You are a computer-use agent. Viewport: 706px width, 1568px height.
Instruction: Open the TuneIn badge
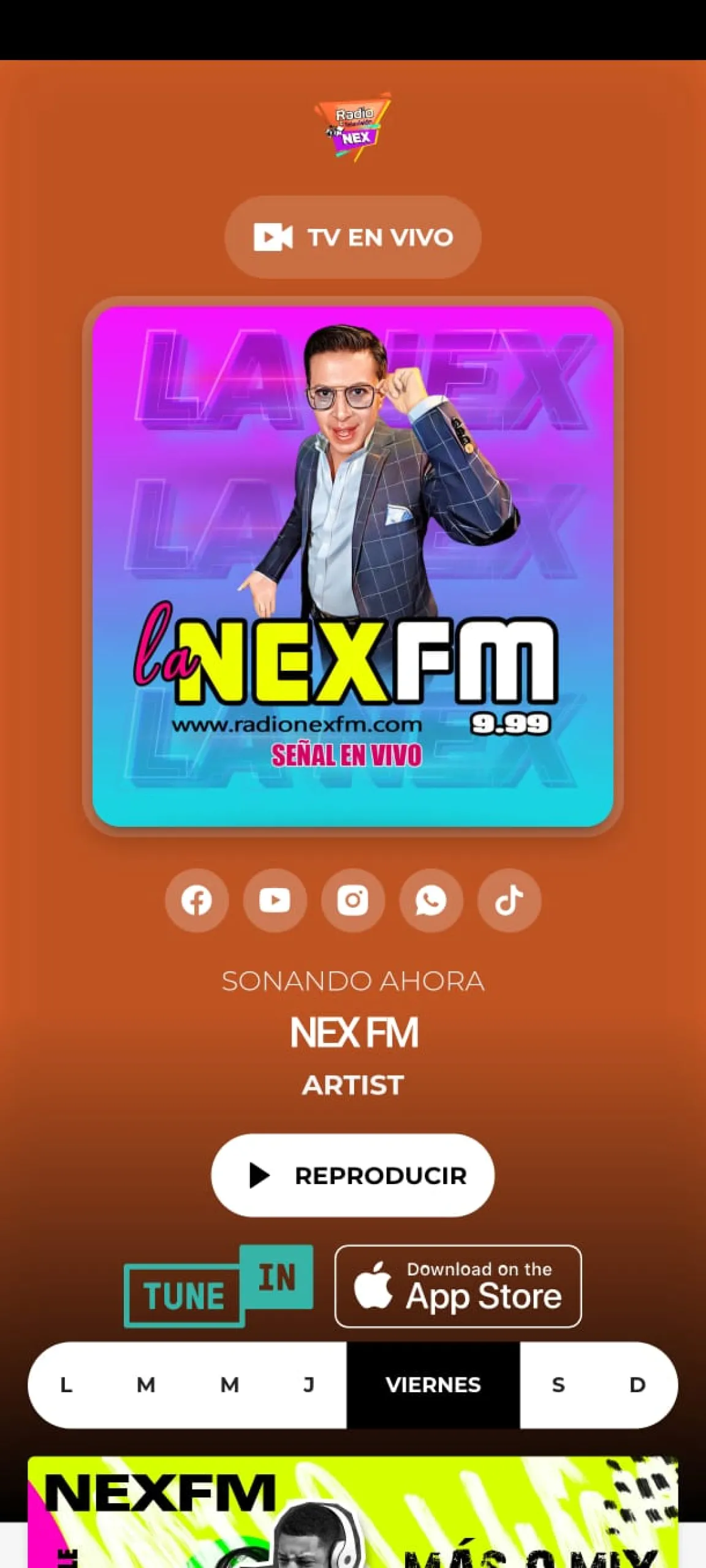[218, 1287]
